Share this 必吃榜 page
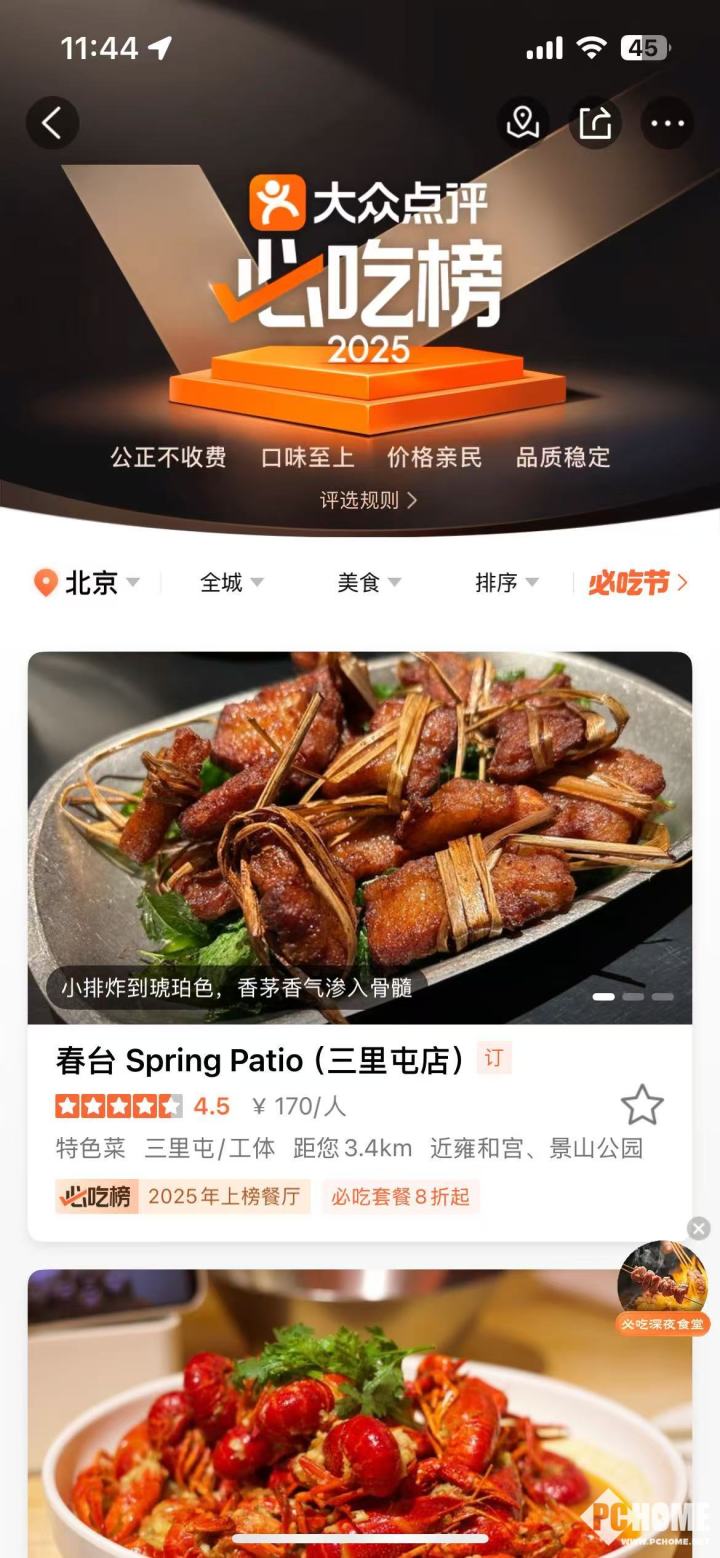The image size is (720, 1558). (595, 123)
